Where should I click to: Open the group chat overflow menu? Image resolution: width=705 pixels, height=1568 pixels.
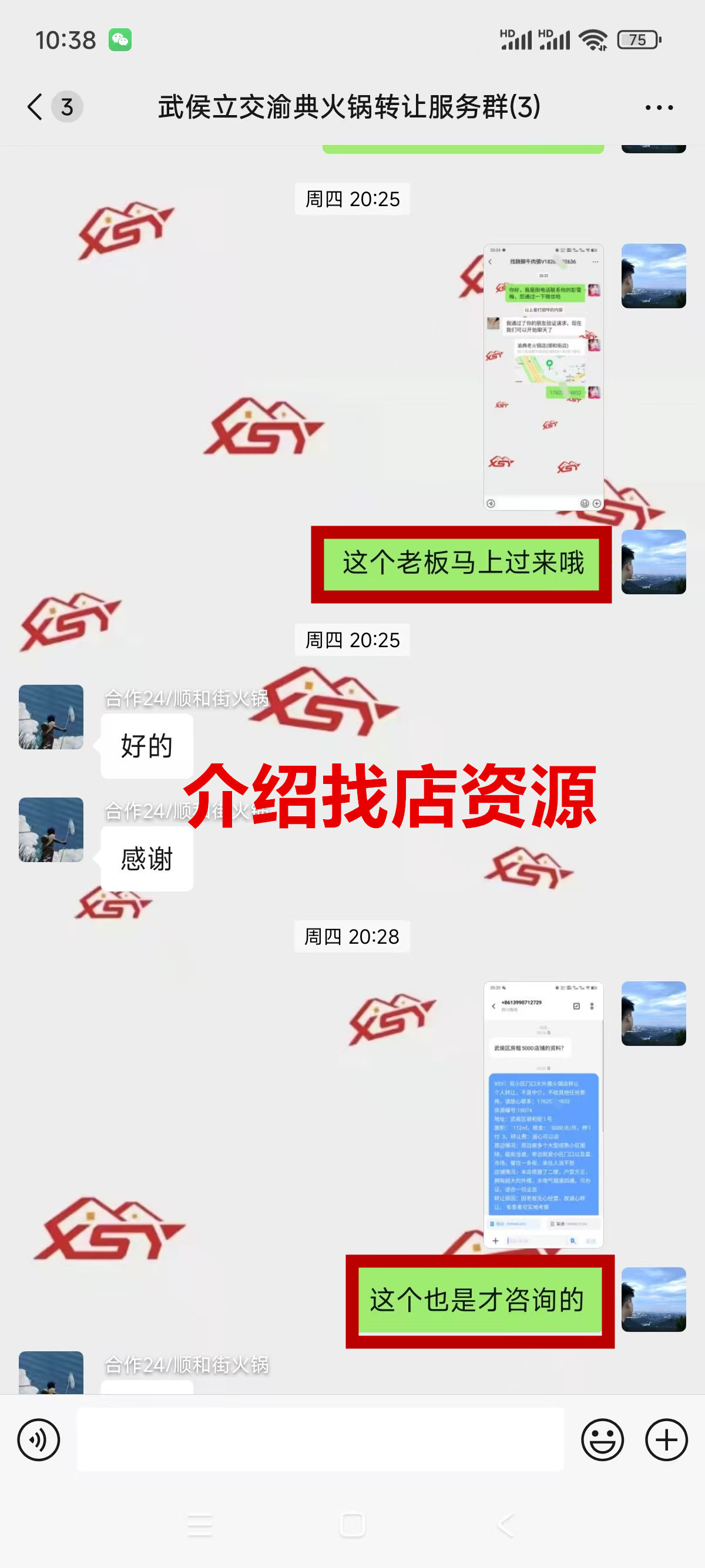tap(659, 107)
